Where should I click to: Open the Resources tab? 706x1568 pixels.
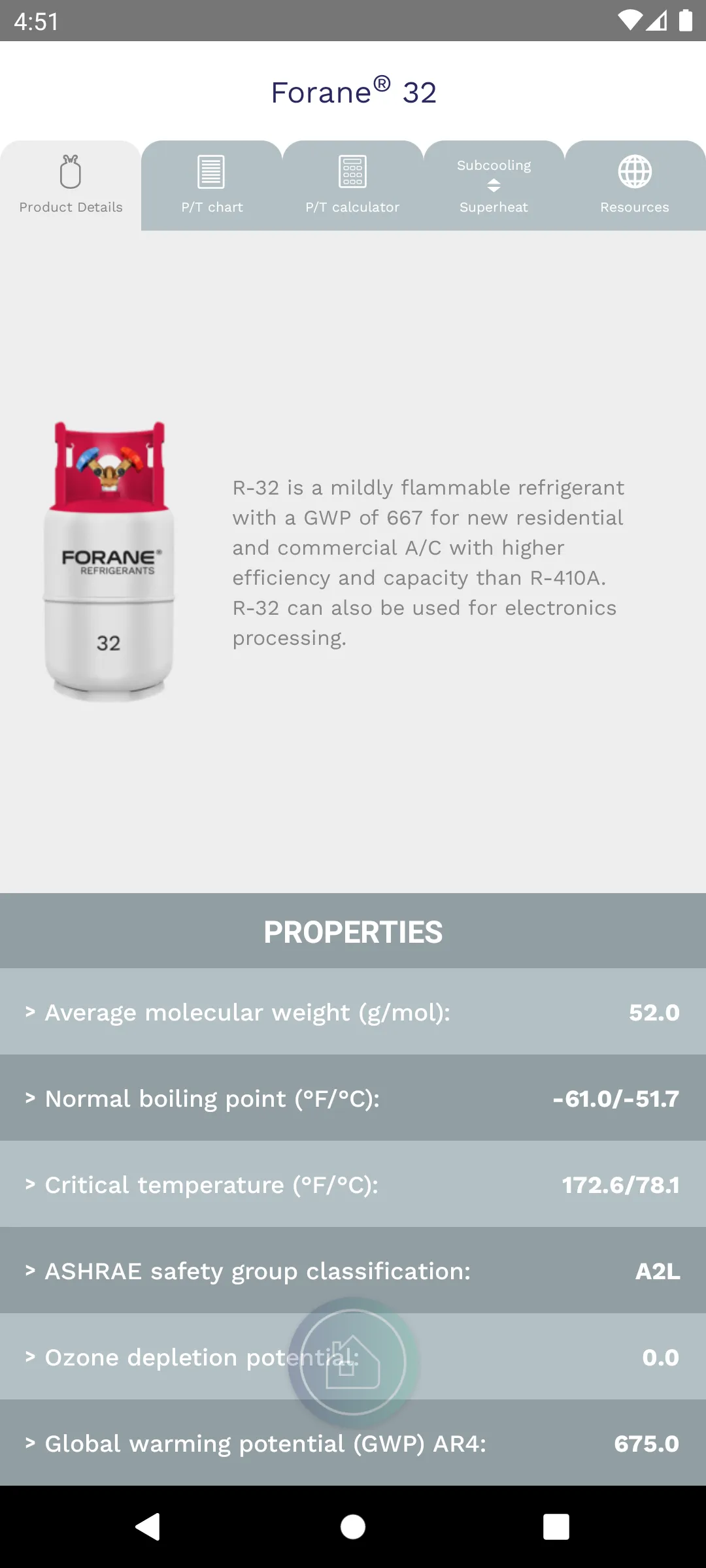tap(635, 186)
